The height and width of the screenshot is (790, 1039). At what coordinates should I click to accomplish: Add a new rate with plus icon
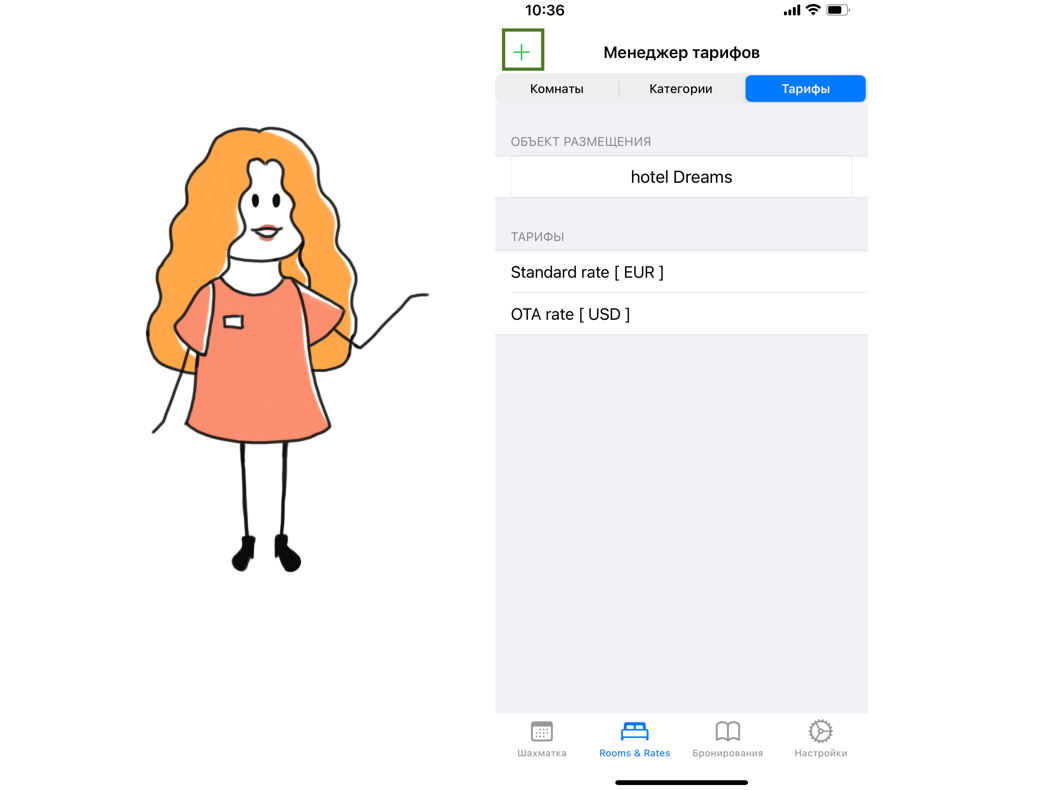[522, 51]
